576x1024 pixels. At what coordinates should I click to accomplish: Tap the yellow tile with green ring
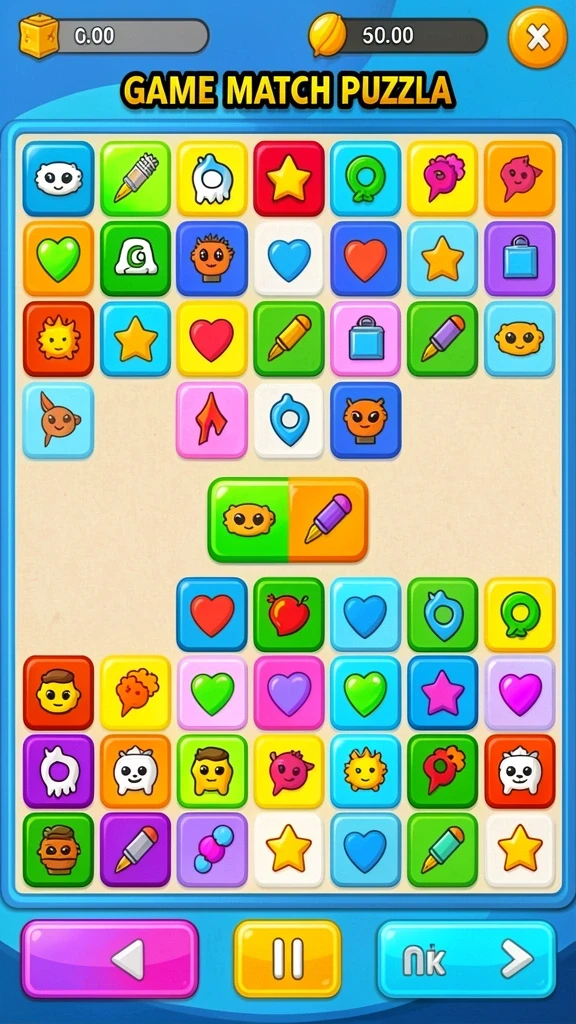click(520, 615)
